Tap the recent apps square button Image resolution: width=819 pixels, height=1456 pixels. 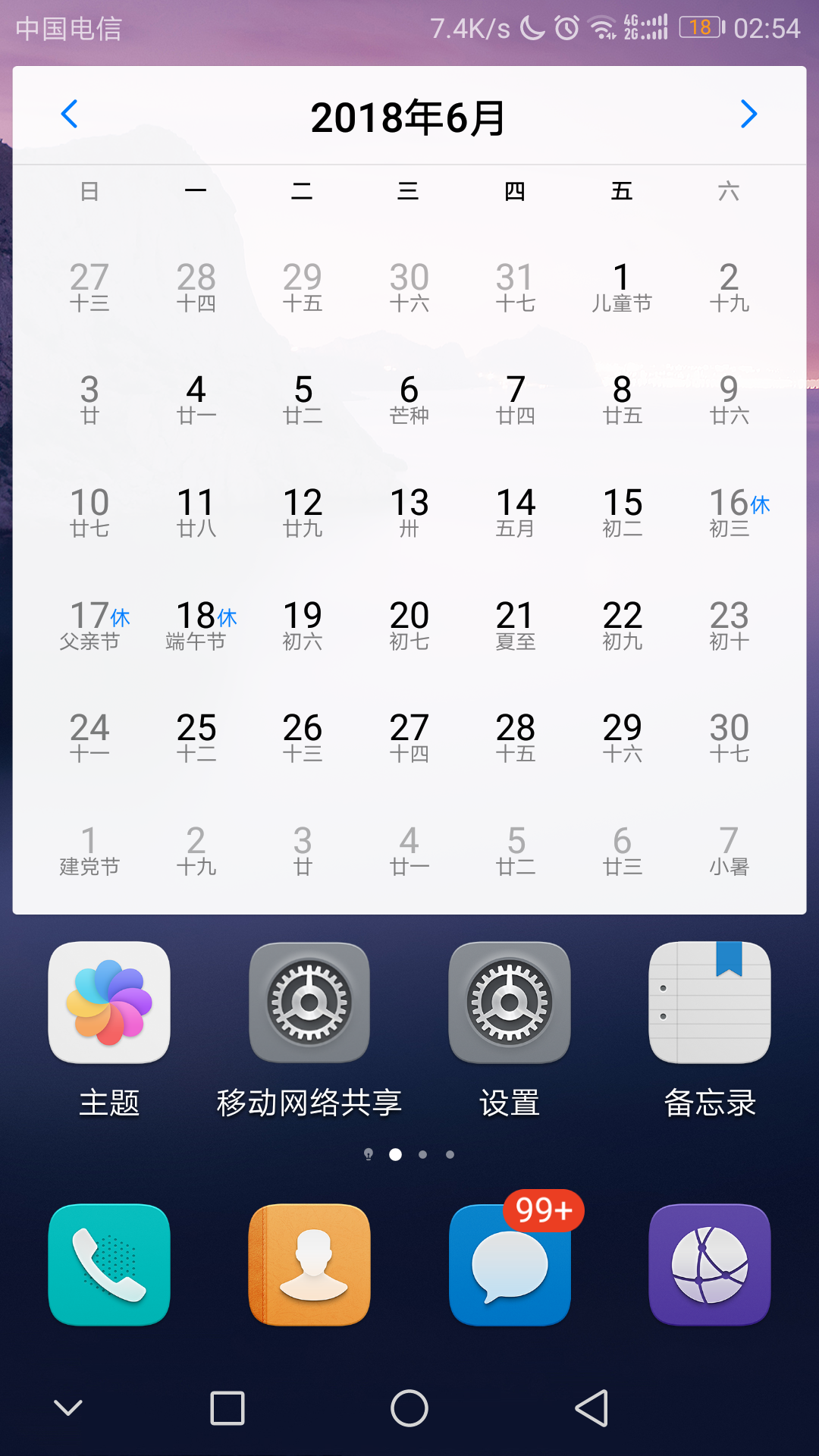point(227,1408)
